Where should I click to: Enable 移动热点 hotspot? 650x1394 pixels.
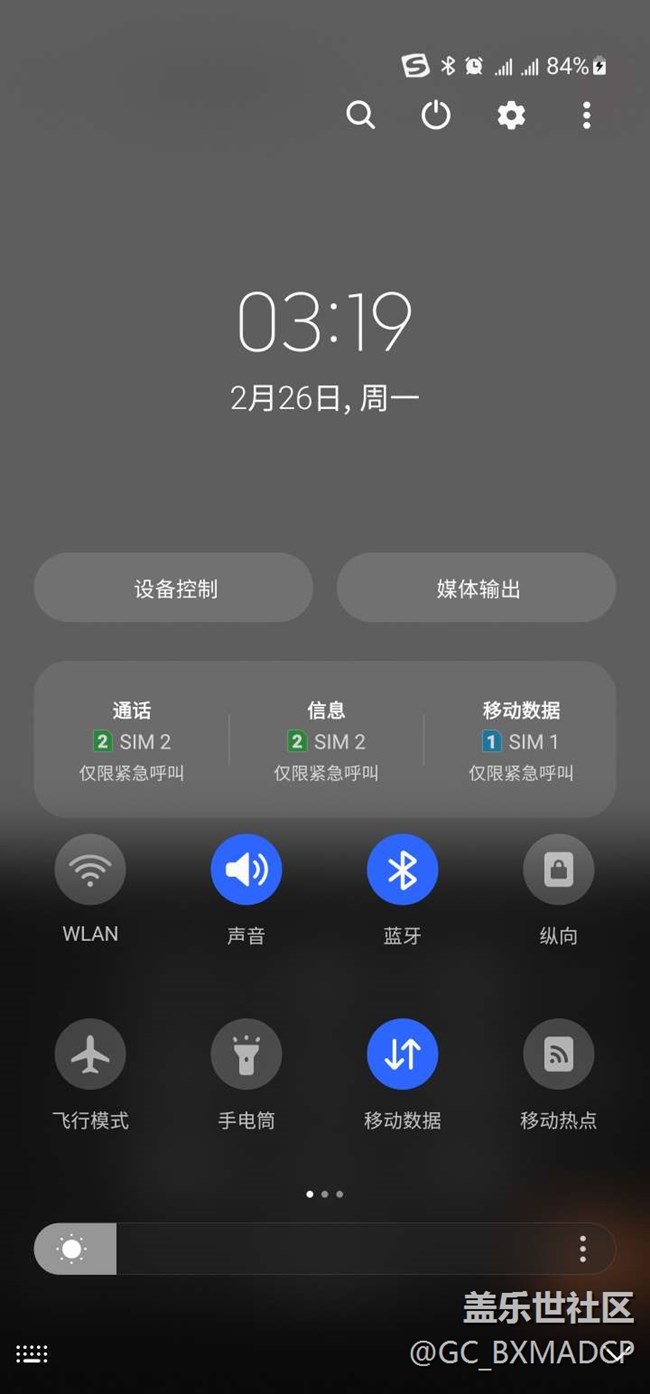(x=558, y=1054)
